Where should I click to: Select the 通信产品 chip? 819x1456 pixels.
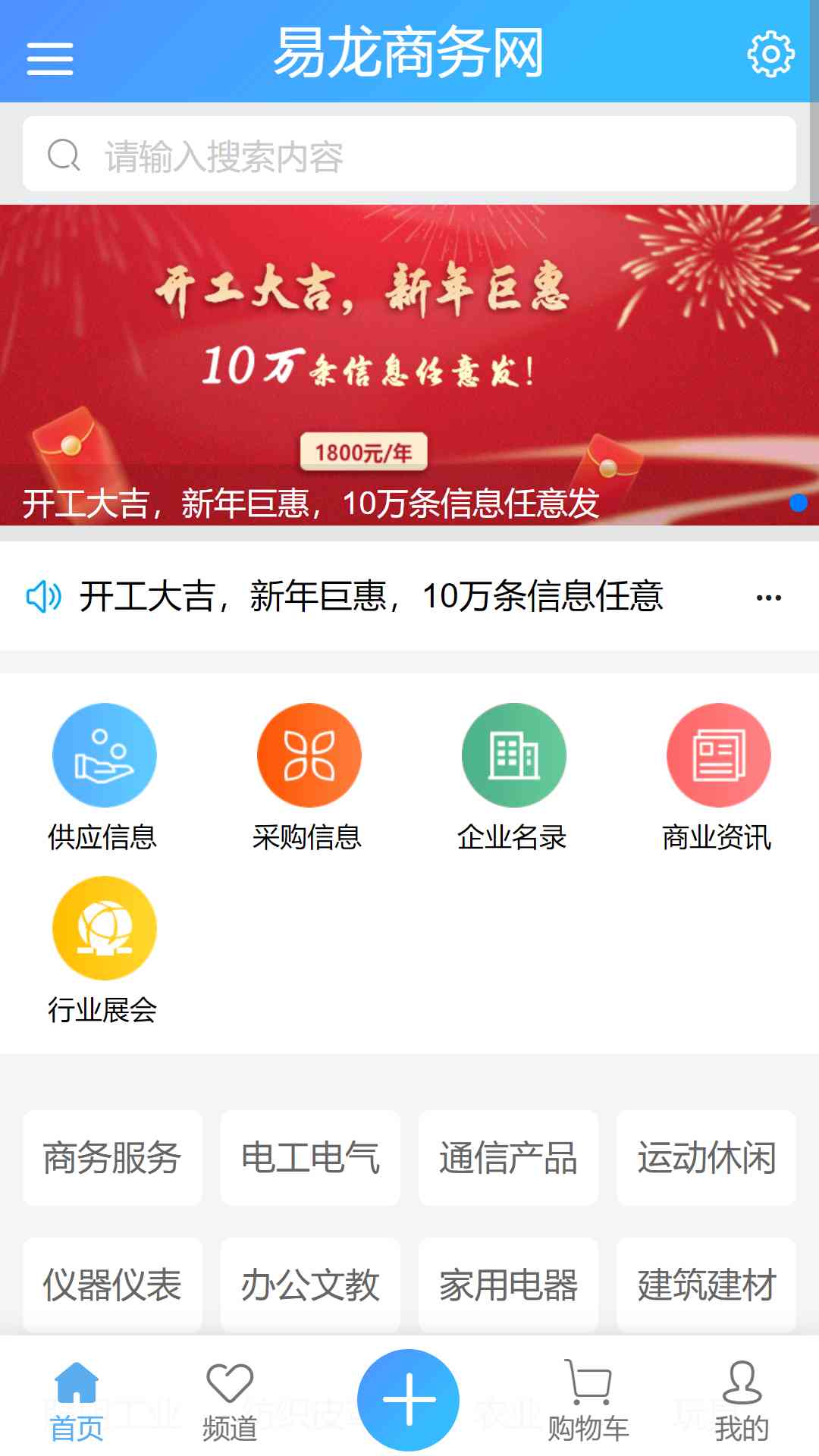[508, 1158]
